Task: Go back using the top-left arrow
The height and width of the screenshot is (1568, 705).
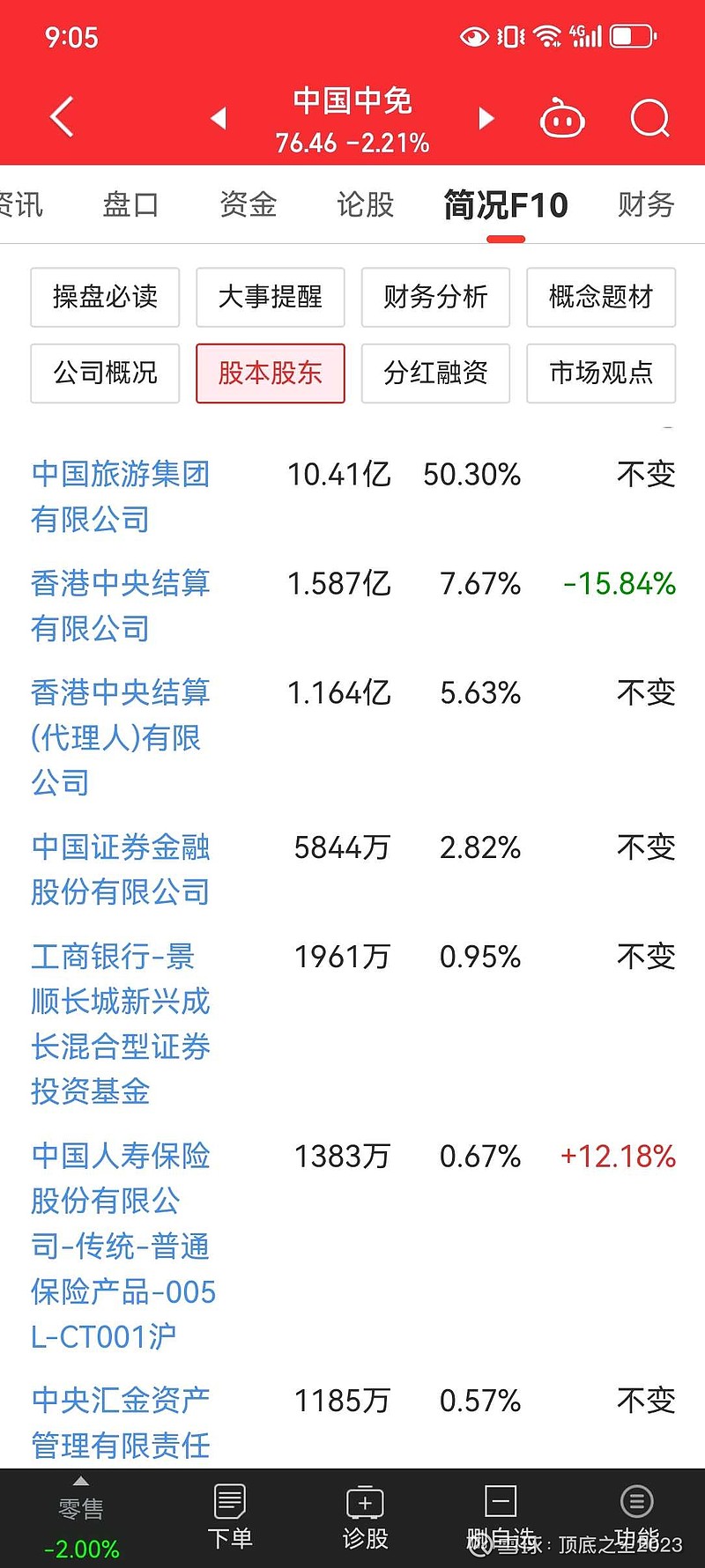Action: point(62,117)
